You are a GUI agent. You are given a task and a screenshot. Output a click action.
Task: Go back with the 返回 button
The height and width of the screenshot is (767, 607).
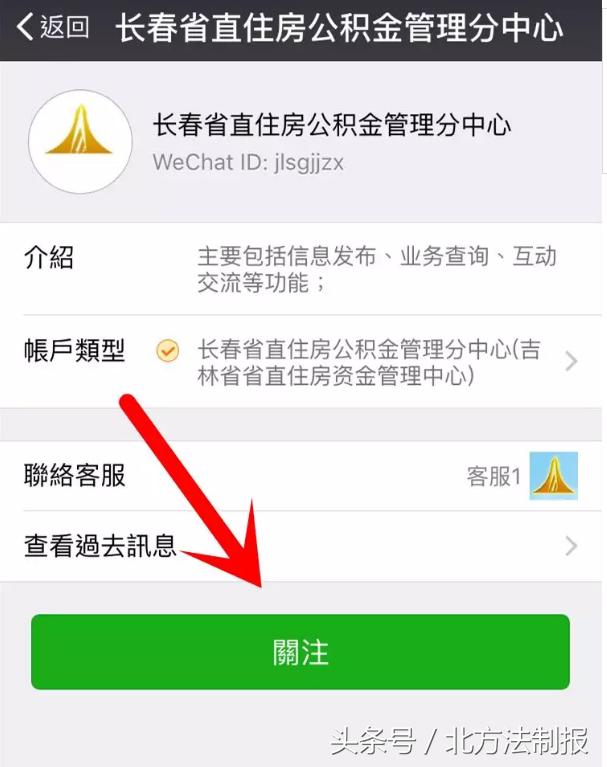tap(52, 27)
